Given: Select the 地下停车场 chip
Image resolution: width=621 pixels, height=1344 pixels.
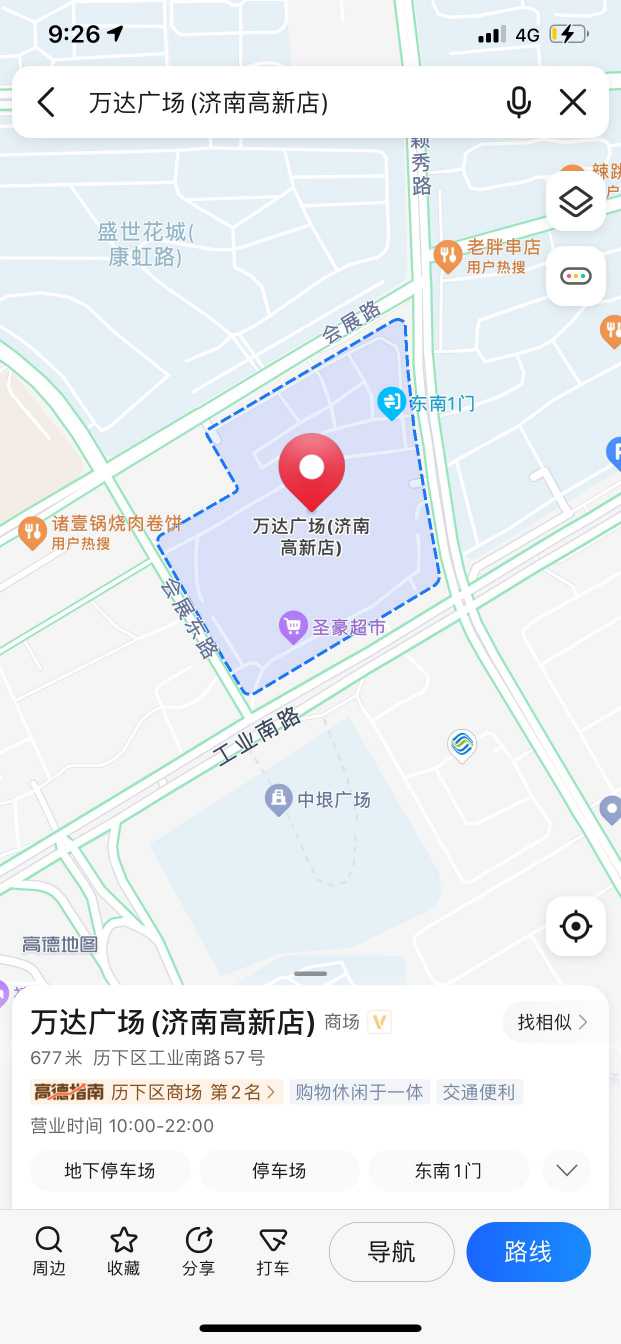Looking at the screenshot, I should coord(110,1170).
